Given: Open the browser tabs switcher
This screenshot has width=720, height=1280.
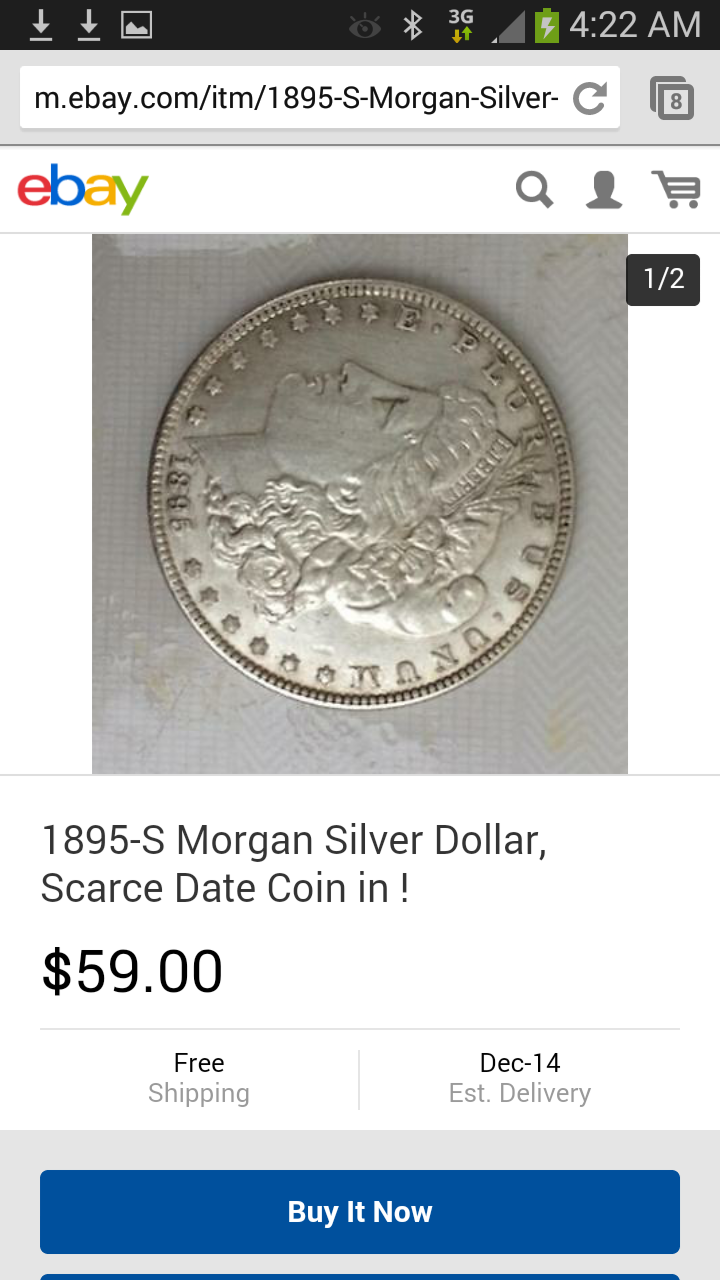Looking at the screenshot, I should coord(672,98).
